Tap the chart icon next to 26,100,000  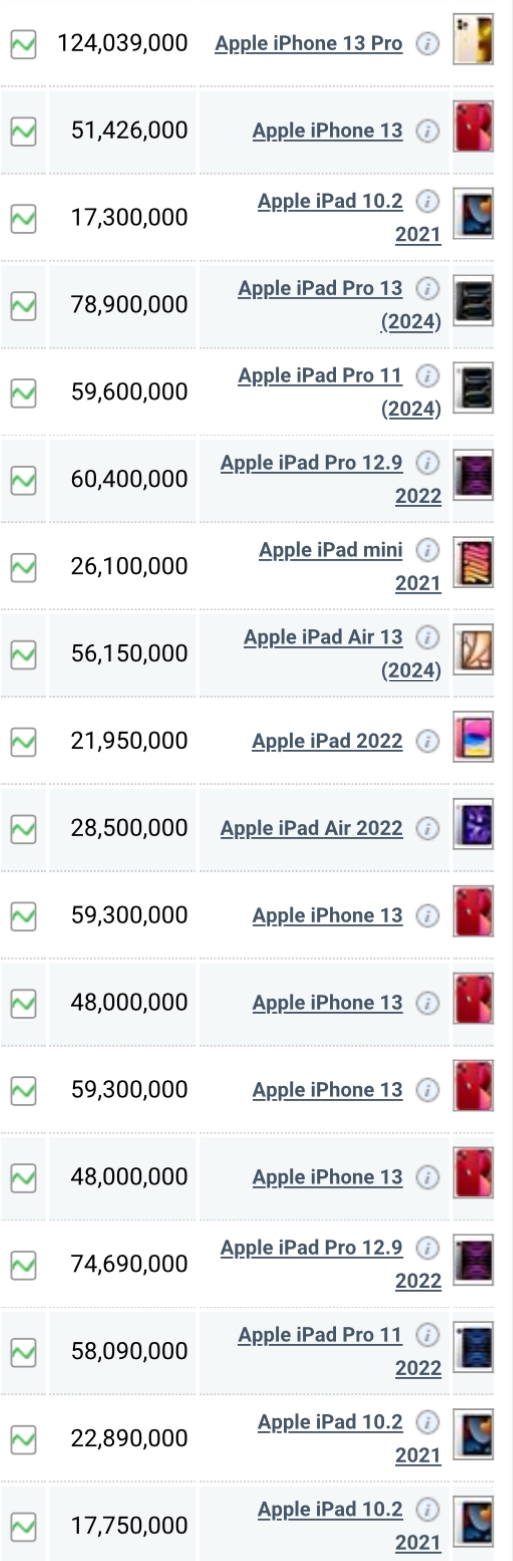(23, 567)
